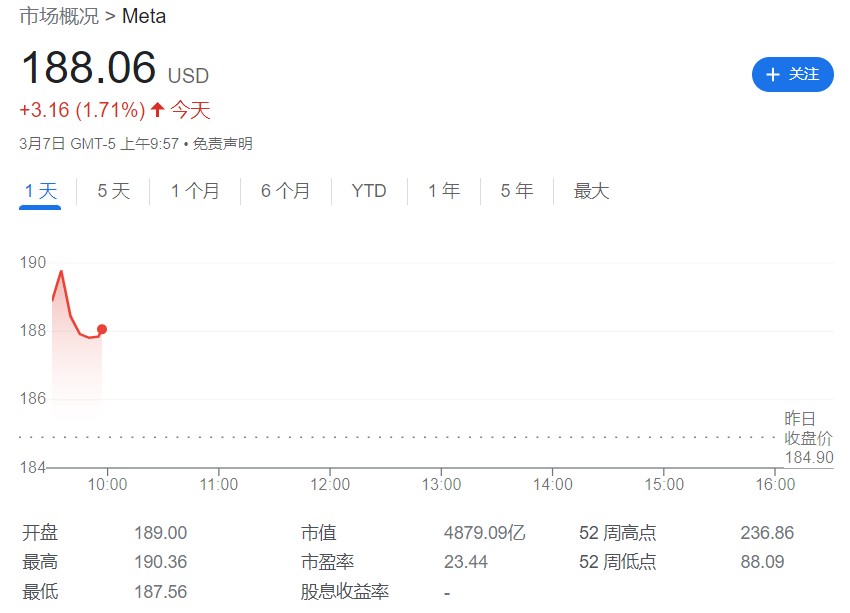This screenshot has width=850, height=613.
Task: Select the YTD chart tab
Action: tap(369, 191)
